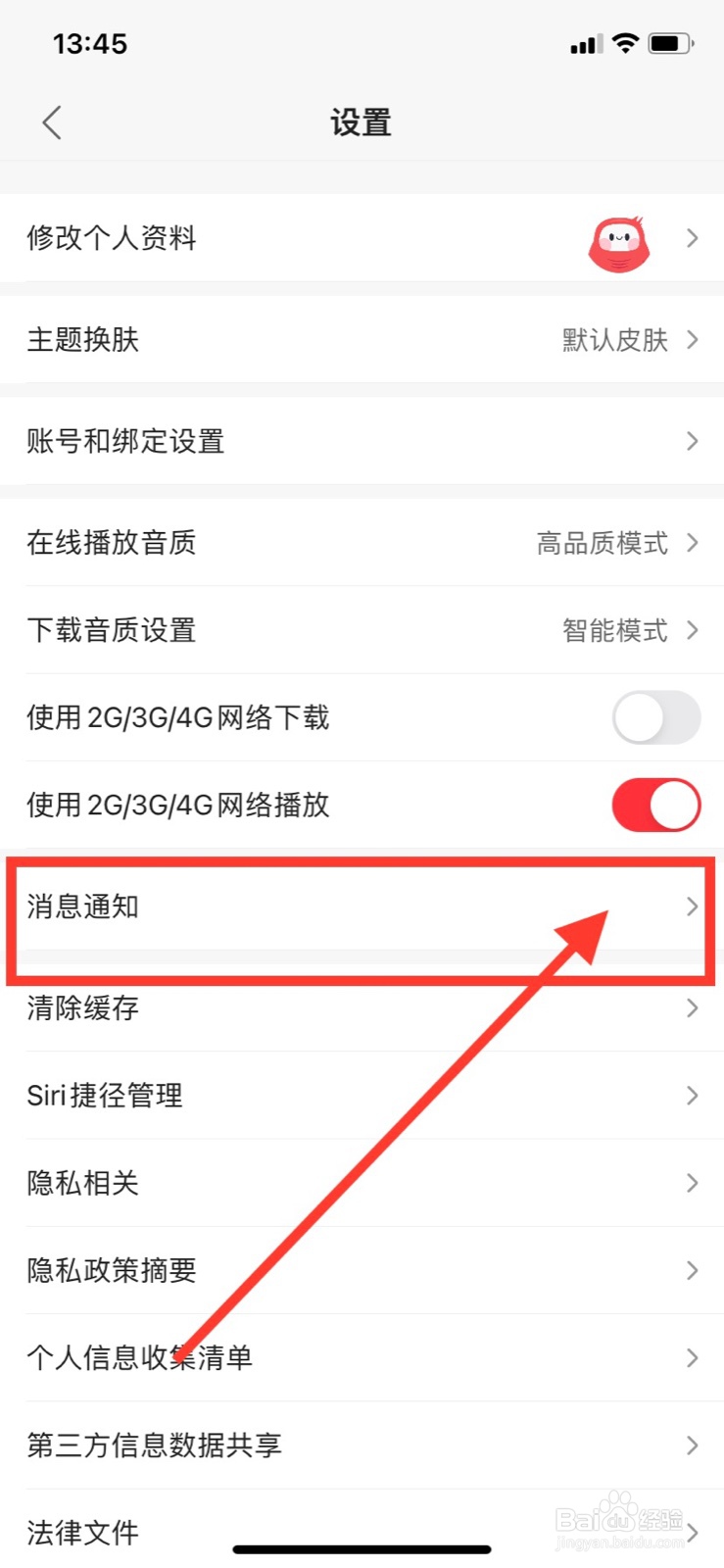Open the 消息通知 settings page
Image resolution: width=724 pixels, height=1568 pixels.
coord(362,906)
